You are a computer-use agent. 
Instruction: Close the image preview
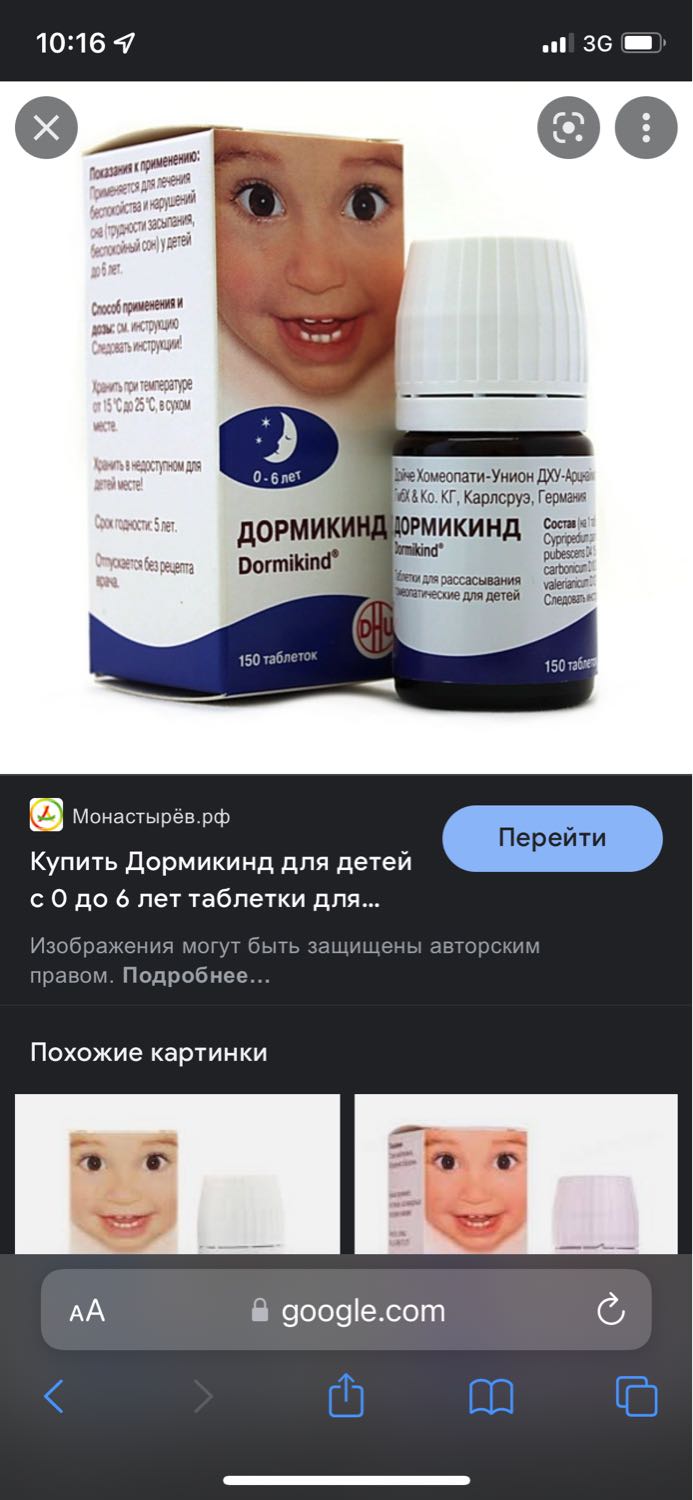(46, 127)
